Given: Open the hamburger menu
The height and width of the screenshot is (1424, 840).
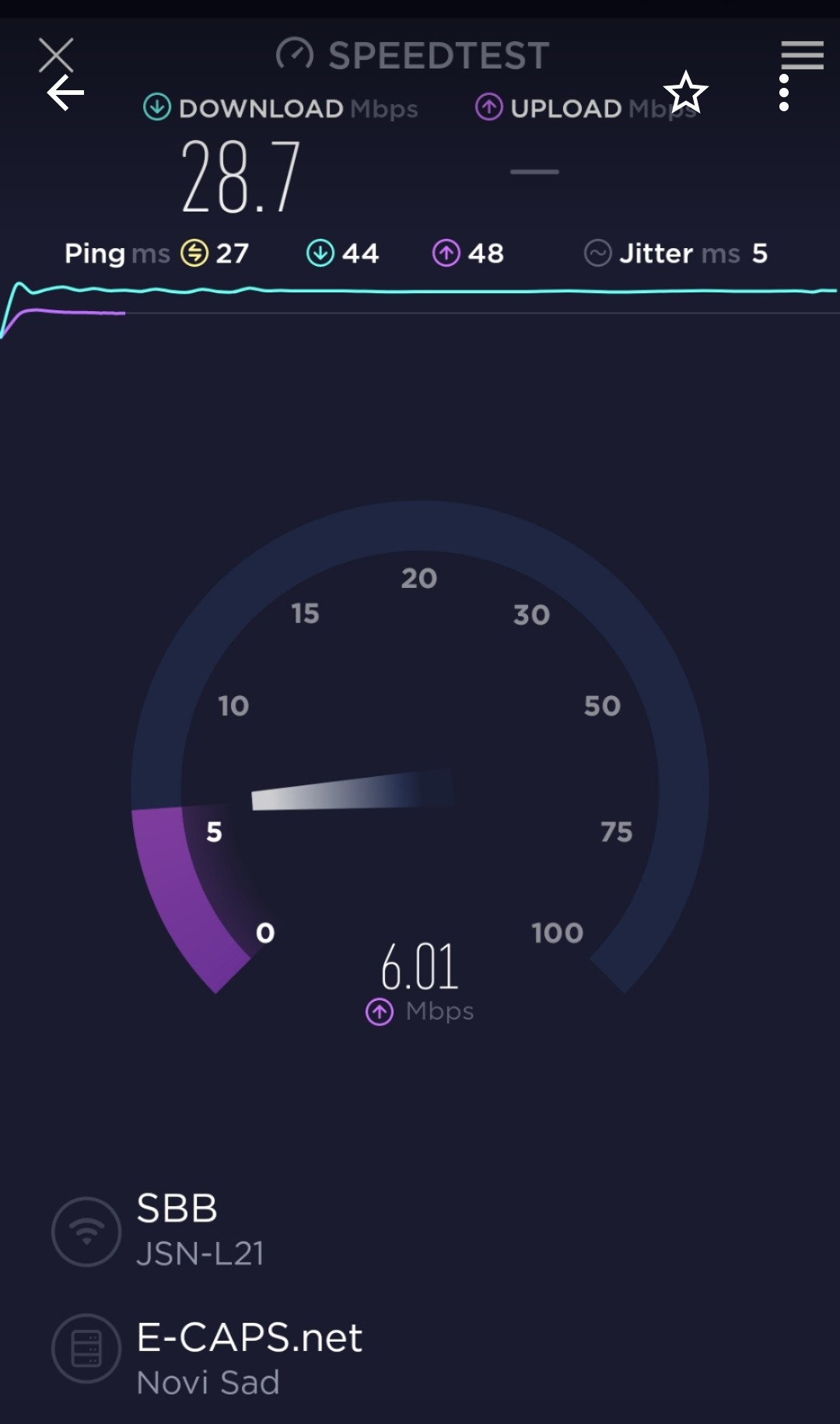Looking at the screenshot, I should (x=802, y=54).
